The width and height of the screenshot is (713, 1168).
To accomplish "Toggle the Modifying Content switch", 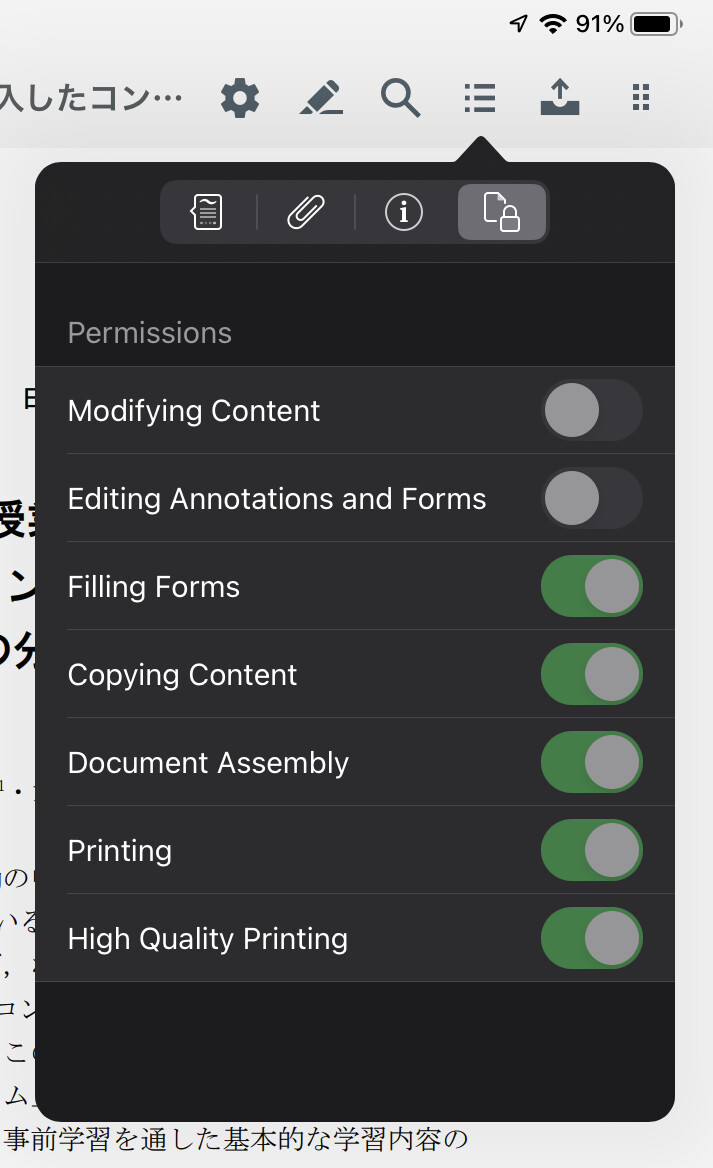I will click(592, 410).
